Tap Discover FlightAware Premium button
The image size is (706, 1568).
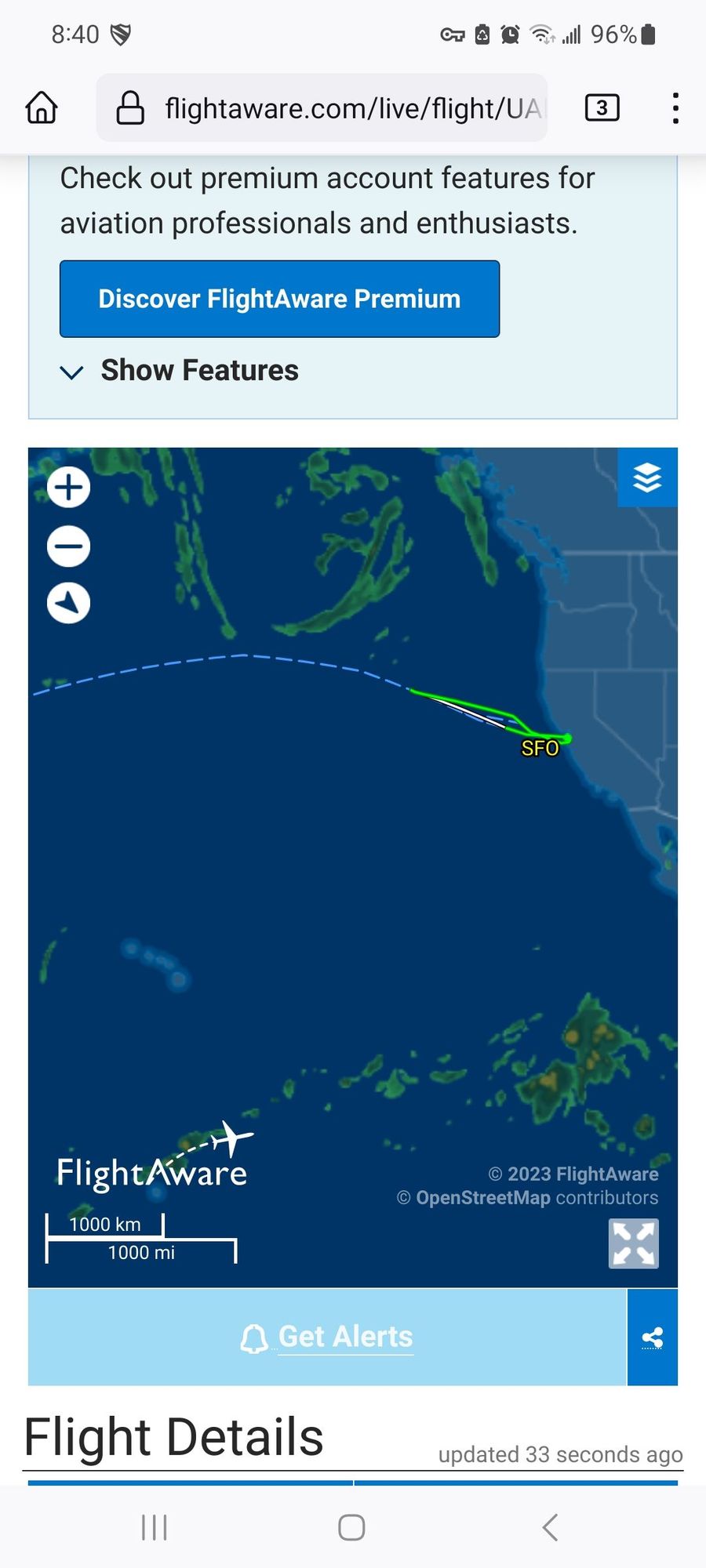tap(279, 299)
